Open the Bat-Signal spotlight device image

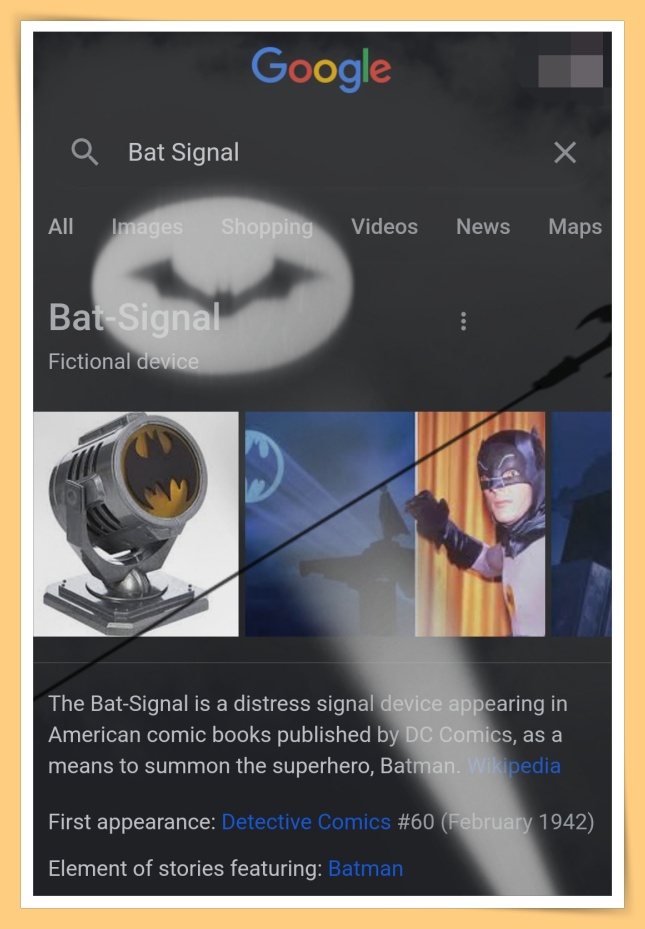tap(136, 524)
